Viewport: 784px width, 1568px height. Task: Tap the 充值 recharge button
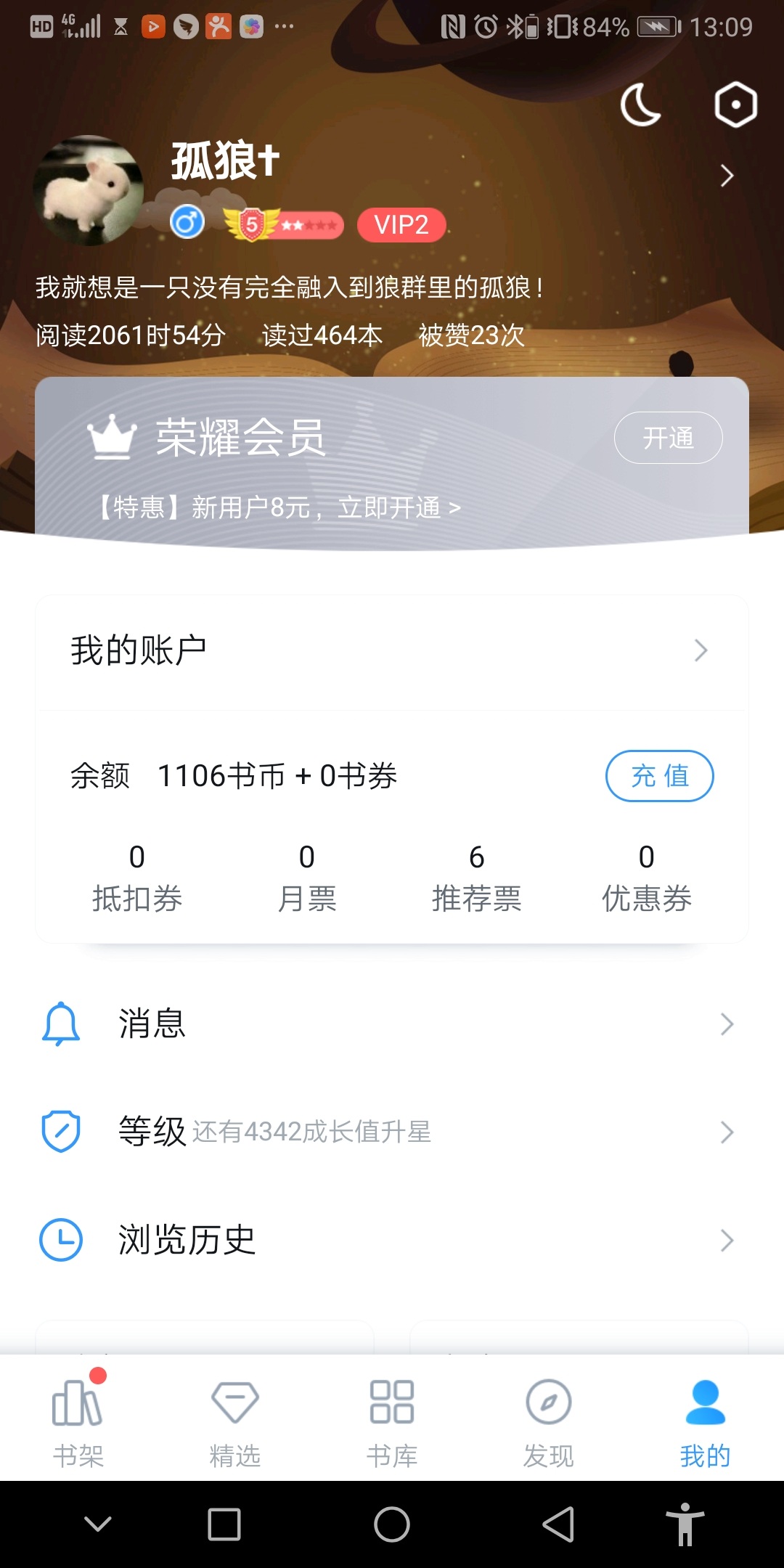point(659,776)
